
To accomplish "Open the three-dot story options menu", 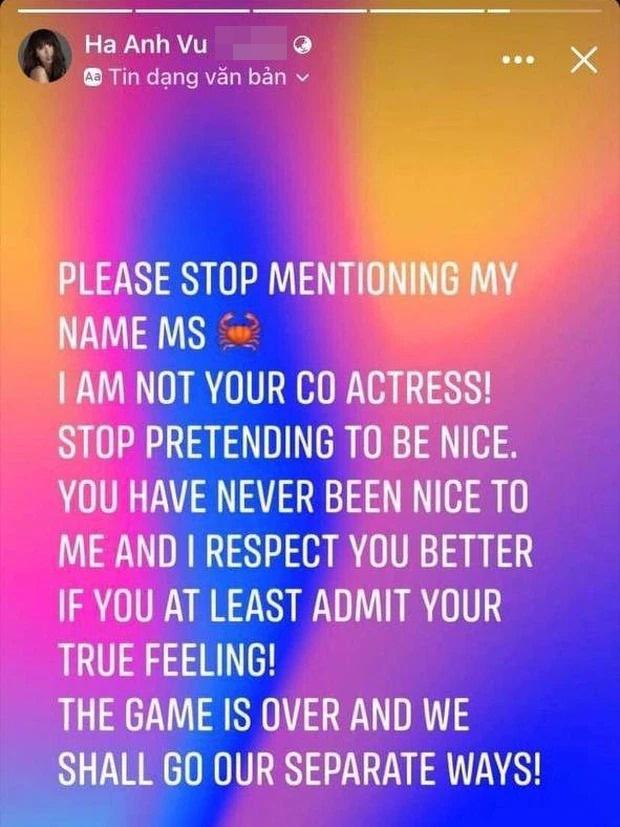I will pos(517,60).
